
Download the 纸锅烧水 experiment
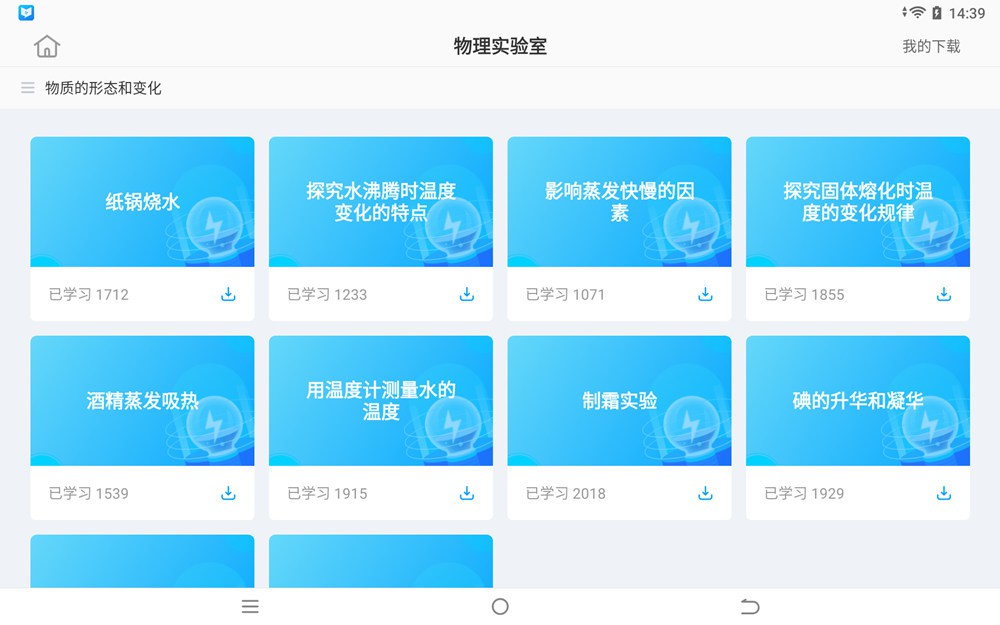(x=228, y=294)
